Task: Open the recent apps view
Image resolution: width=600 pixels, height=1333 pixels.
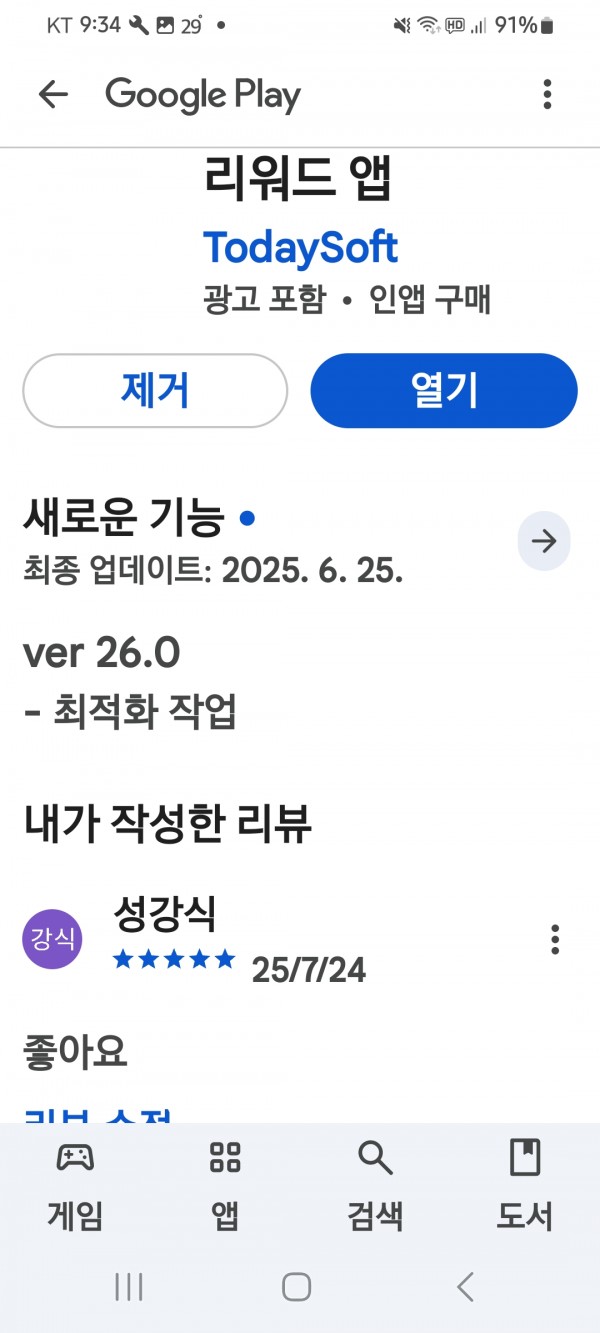Action: [x=129, y=1287]
